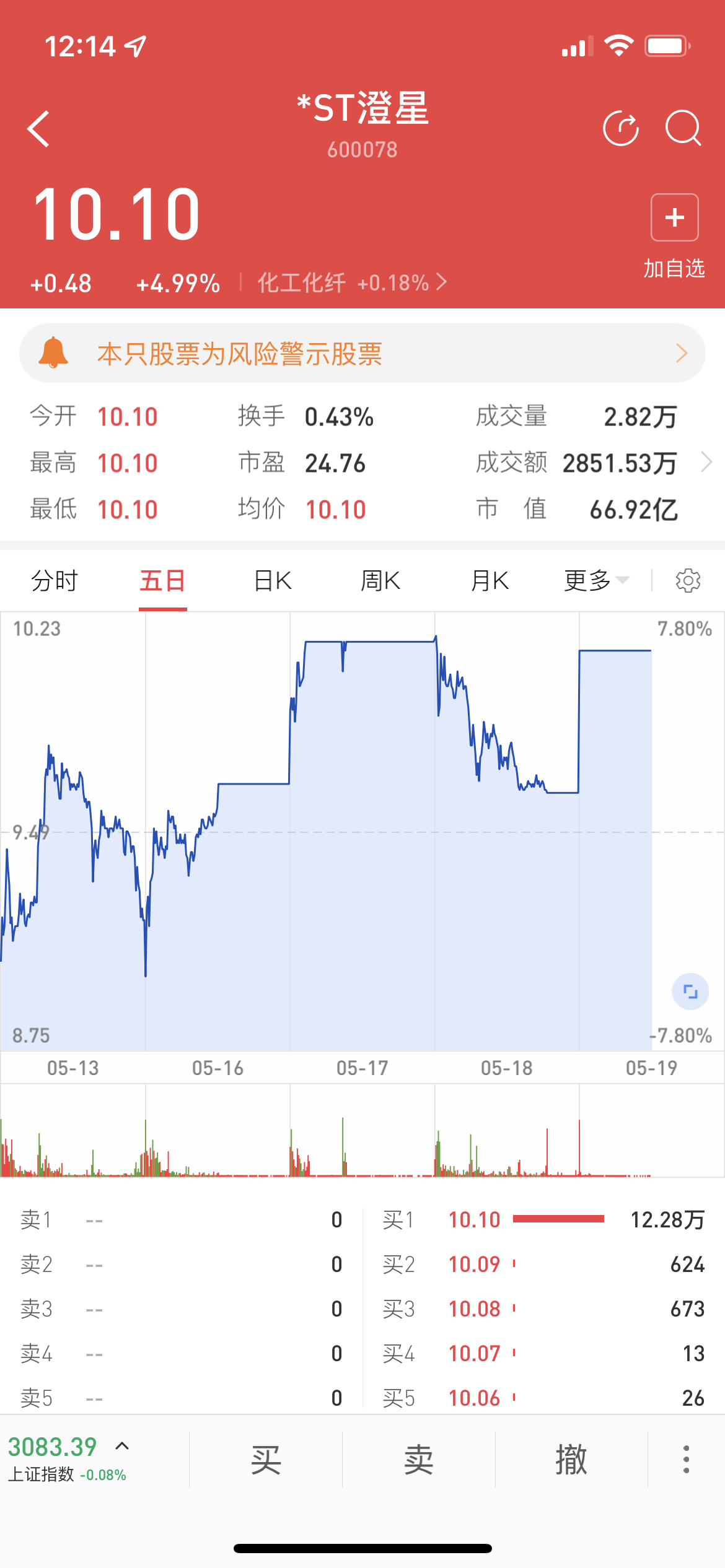Image resolution: width=725 pixels, height=1568 pixels.
Task: Switch to the 周K chart tab
Action: coord(380,581)
